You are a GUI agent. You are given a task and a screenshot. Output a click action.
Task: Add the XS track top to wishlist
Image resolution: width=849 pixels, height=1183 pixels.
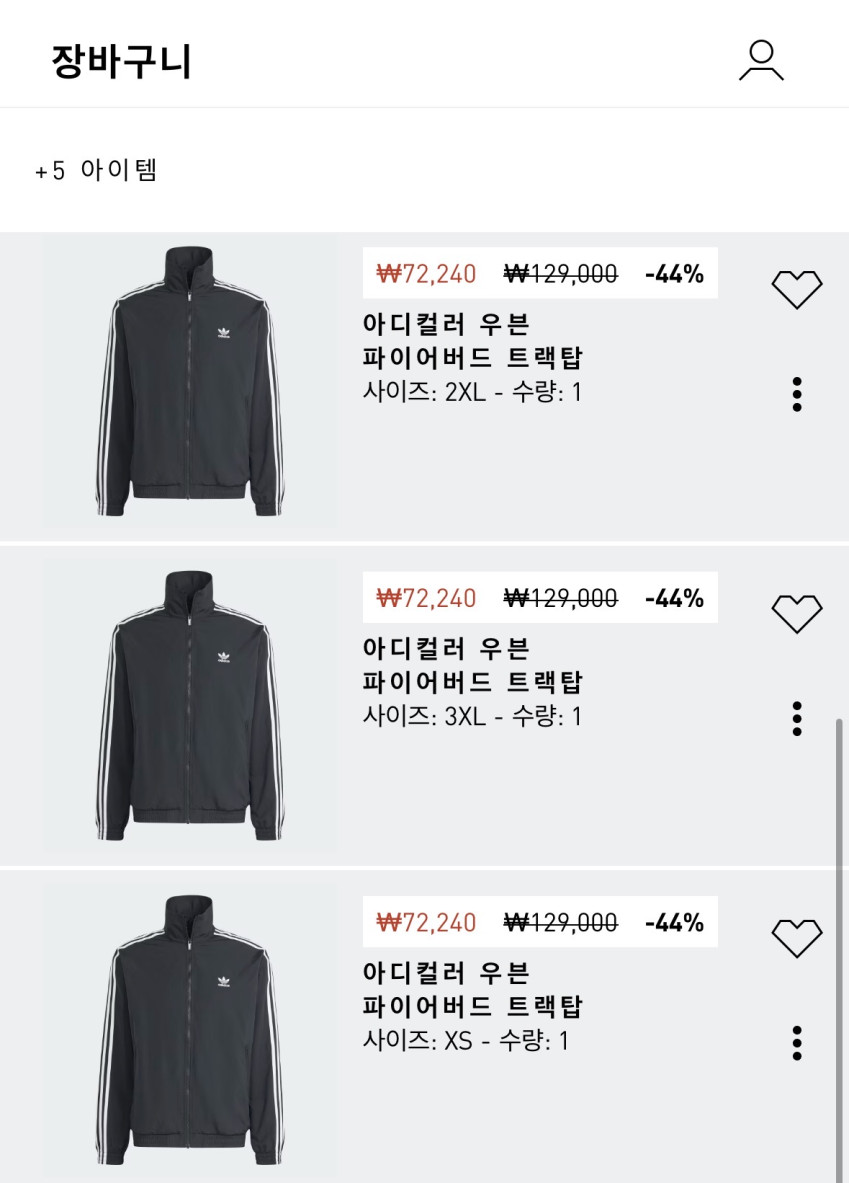pos(797,937)
